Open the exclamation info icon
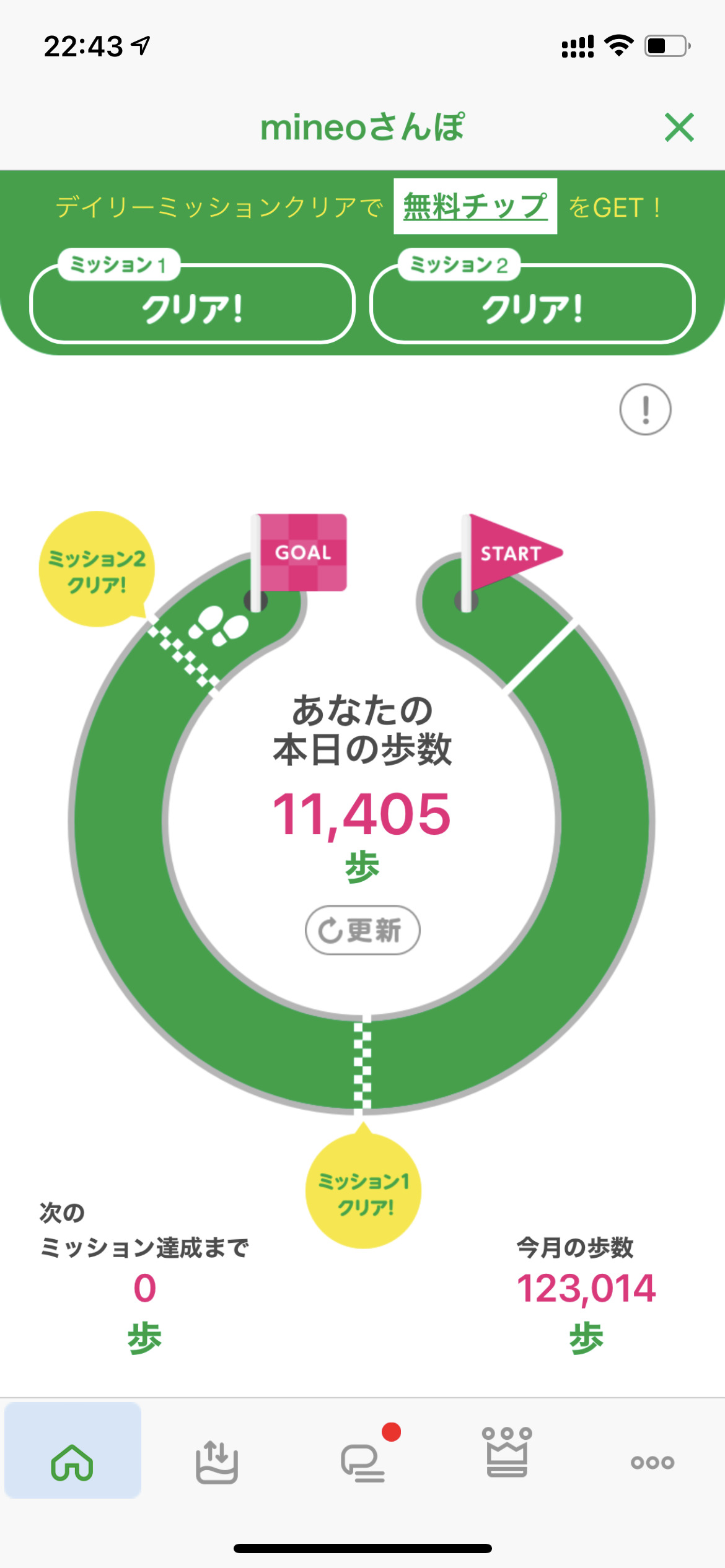725x1568 pixels. [645, 409]
